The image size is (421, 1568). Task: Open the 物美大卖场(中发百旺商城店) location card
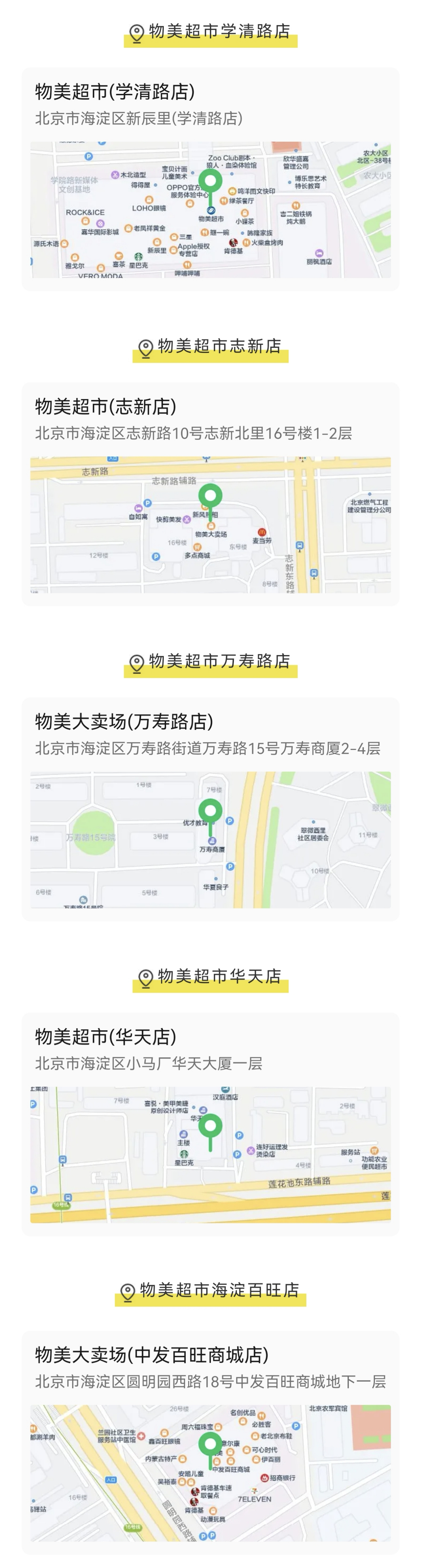click(210, 1442)
